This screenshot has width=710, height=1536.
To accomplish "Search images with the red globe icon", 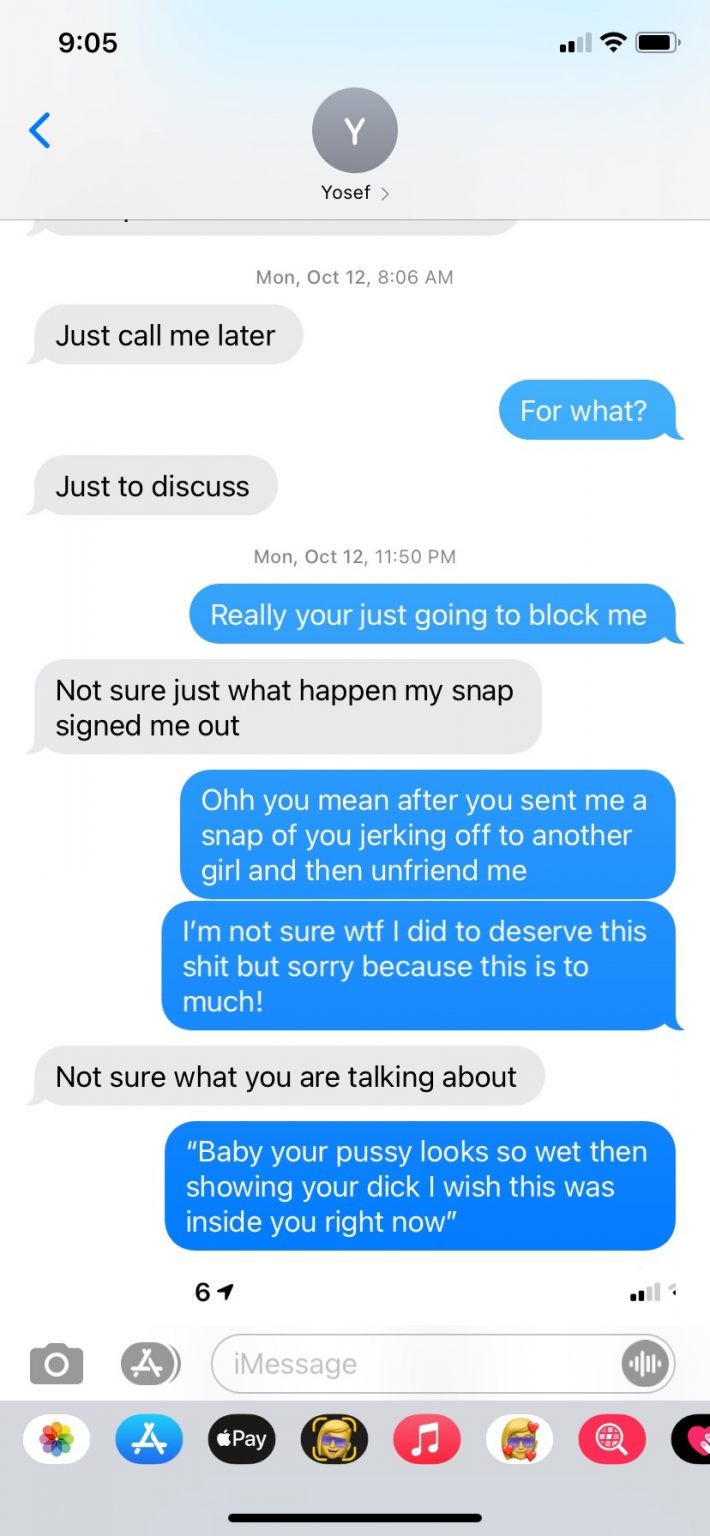I will click(x=612, y=1440).
